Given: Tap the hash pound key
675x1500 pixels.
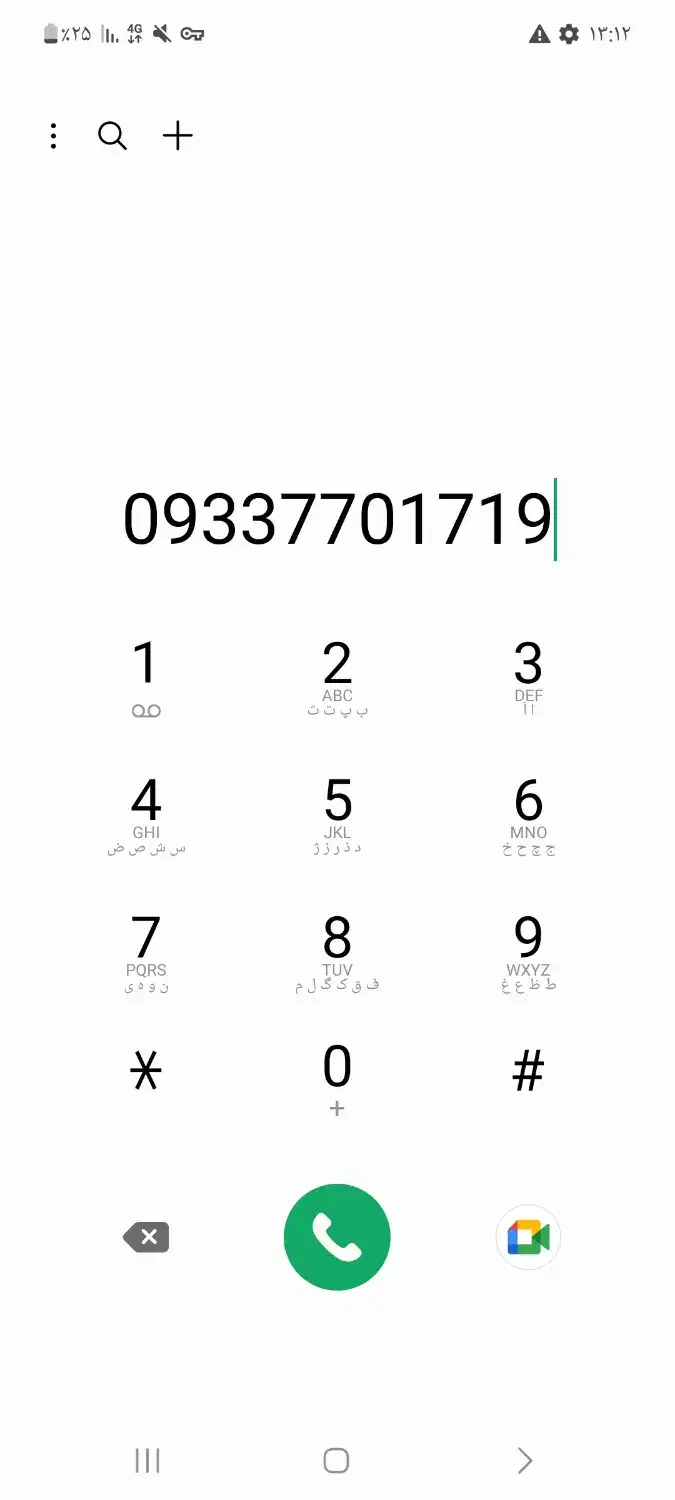Looking at the screenshot, I should point(528,1072).
